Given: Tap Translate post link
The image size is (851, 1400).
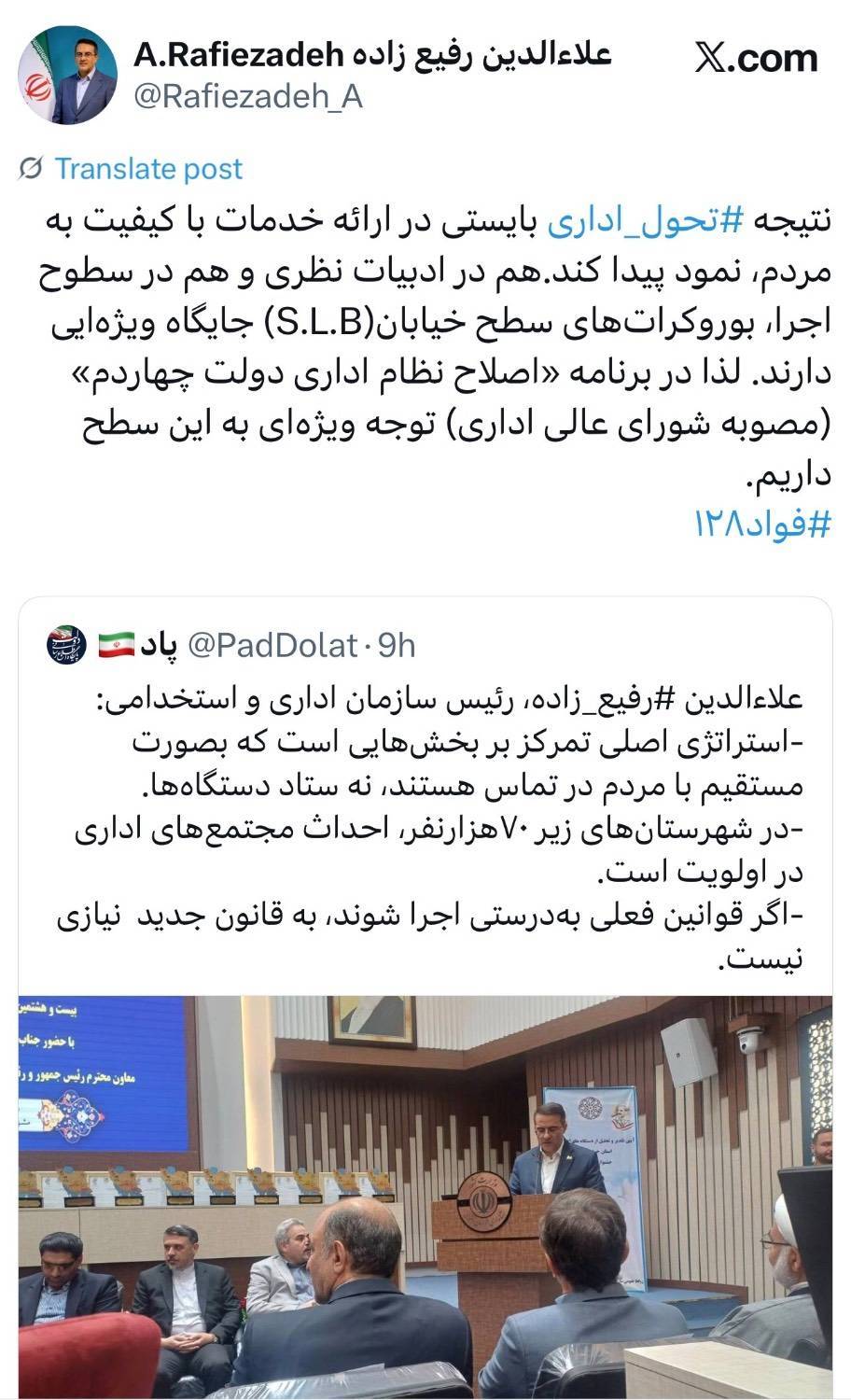Looking at the screenshot, I should click(147, 169).
